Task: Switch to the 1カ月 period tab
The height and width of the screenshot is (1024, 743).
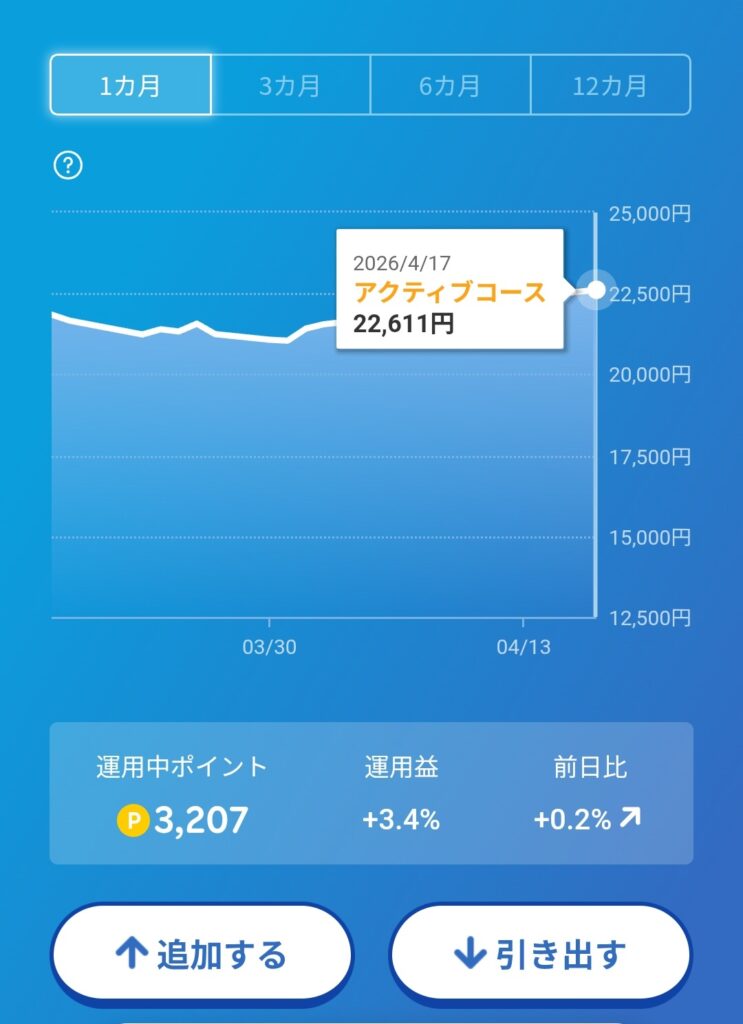Action: 131,85
